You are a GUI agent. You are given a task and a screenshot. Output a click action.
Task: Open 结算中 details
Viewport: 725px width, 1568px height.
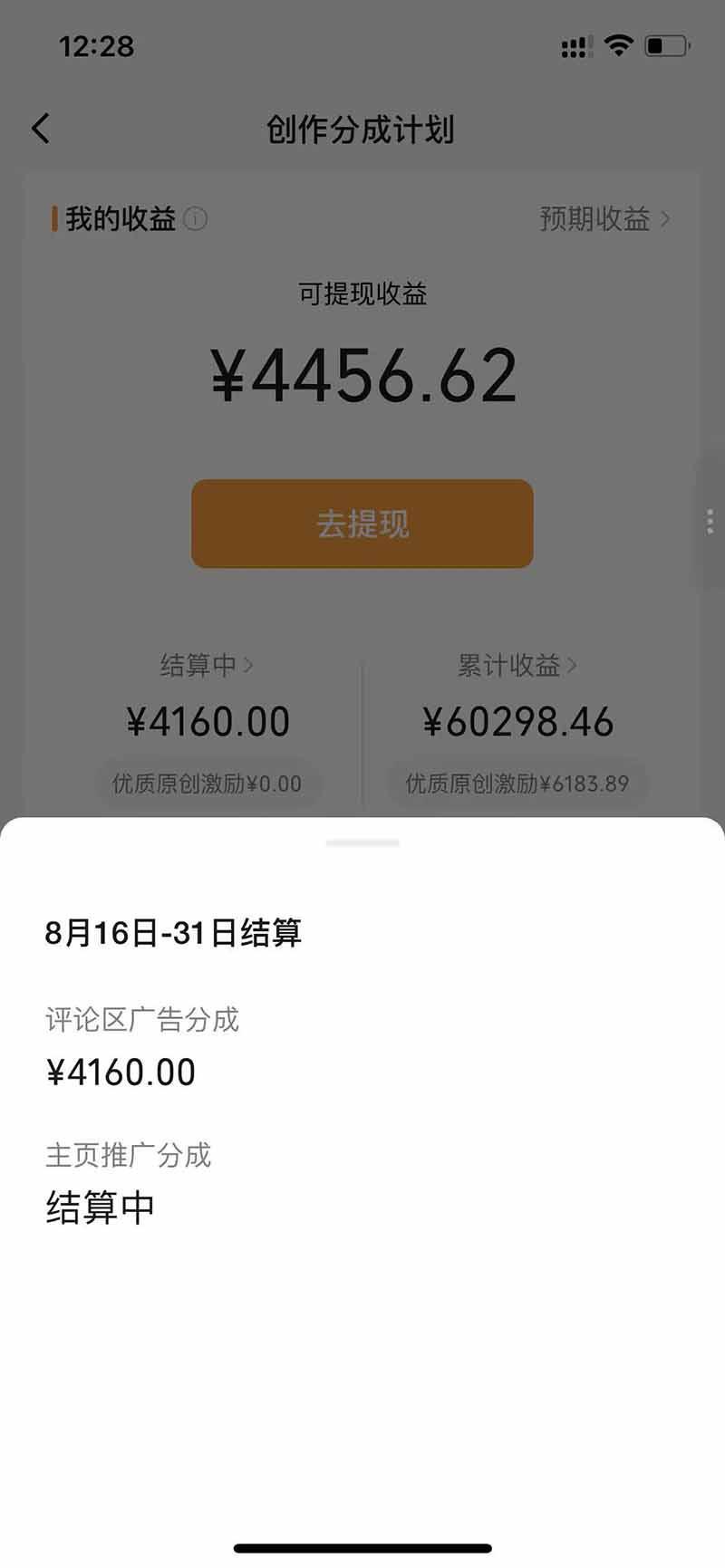pyautogui.click(x=207, y=666)
